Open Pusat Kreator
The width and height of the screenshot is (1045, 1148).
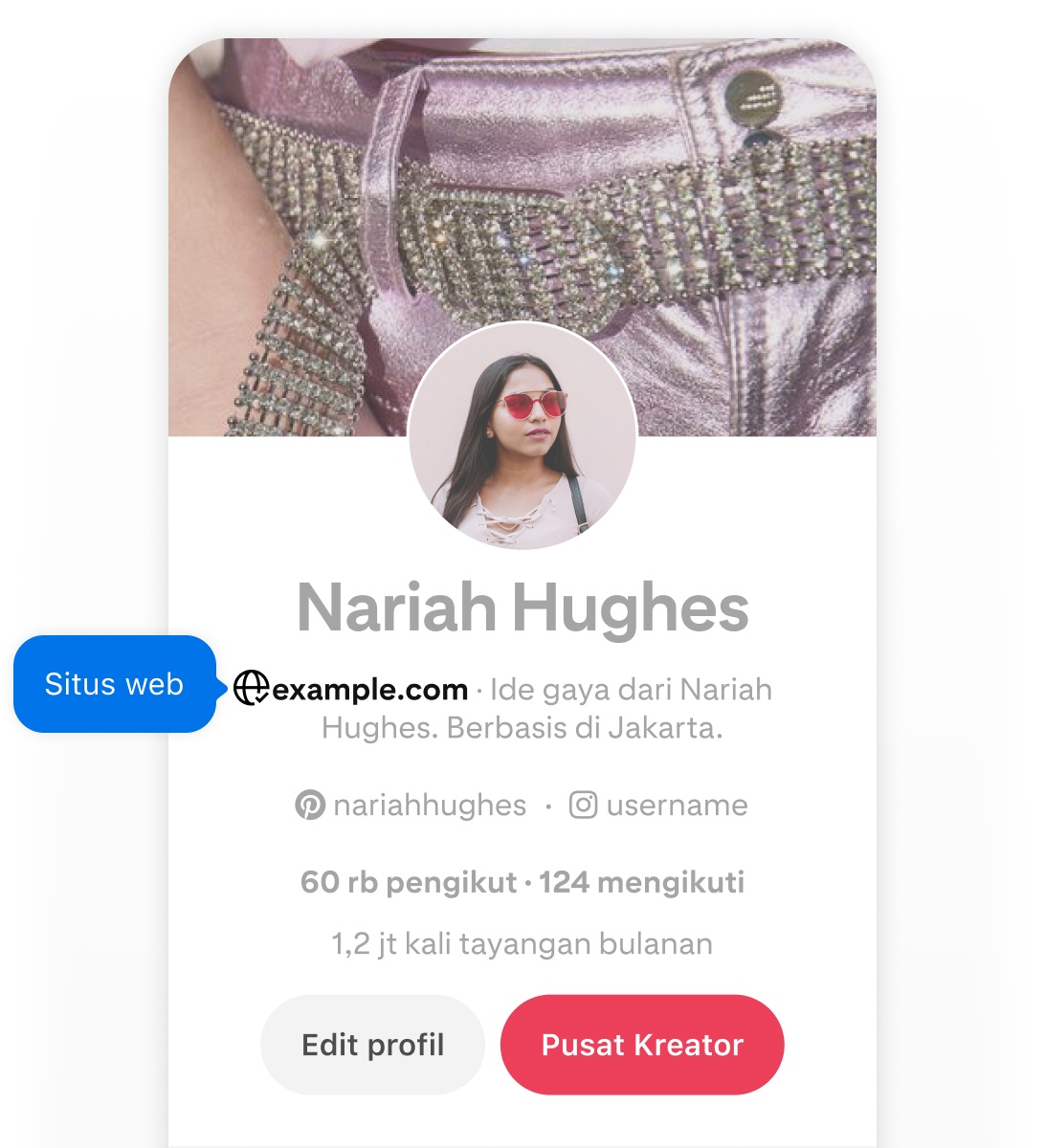(642, 1045)
